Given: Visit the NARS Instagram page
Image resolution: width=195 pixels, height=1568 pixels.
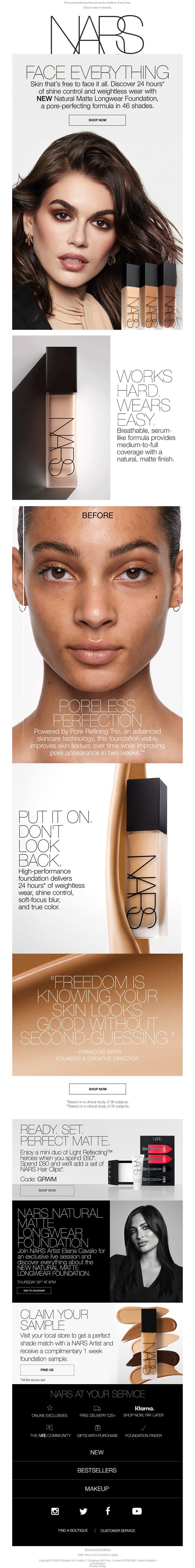Looking at the screenshot, I should (x=55, y=1511).
